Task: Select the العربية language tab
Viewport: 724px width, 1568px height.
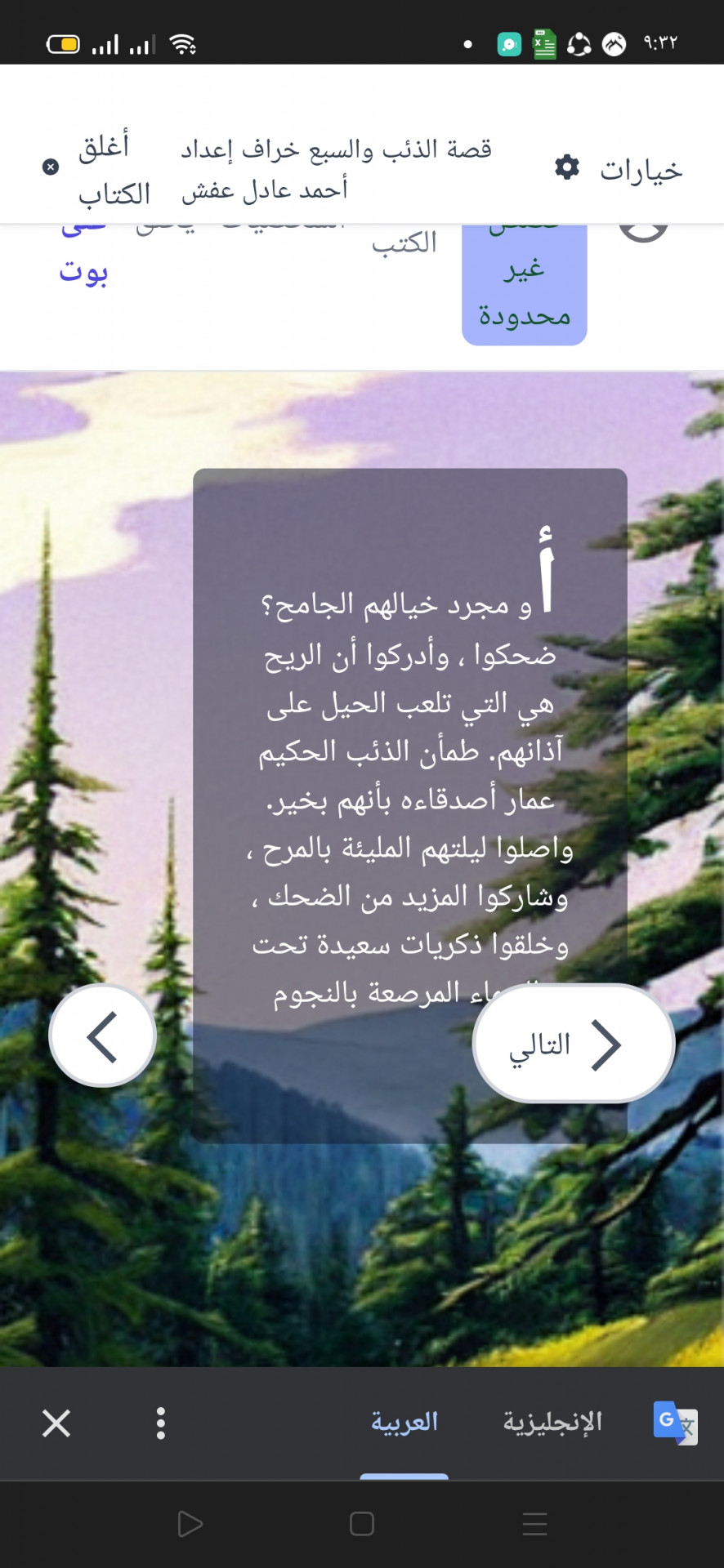Action: 404,1423
